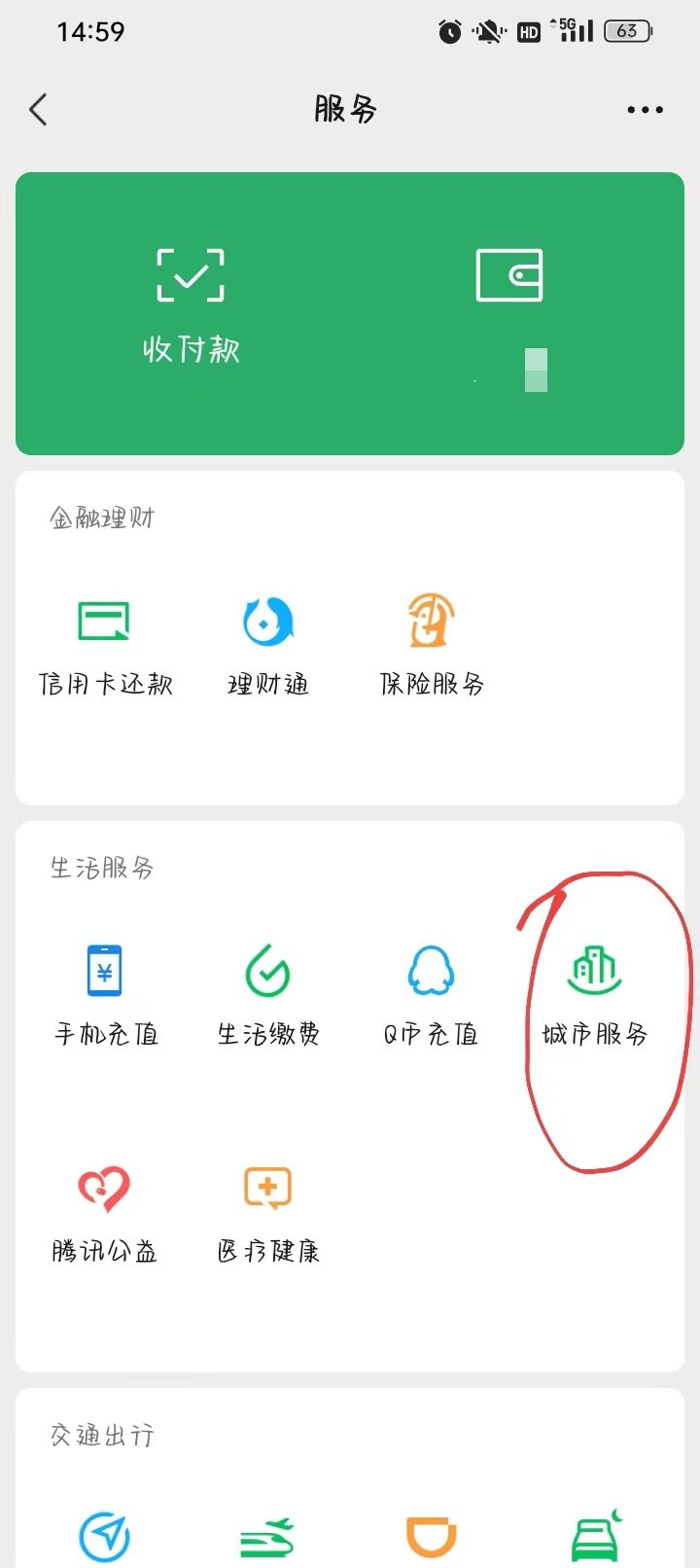Select 医疗健康 medical health
Screen dimensions: 700x1568
(x=268, y=1214)
